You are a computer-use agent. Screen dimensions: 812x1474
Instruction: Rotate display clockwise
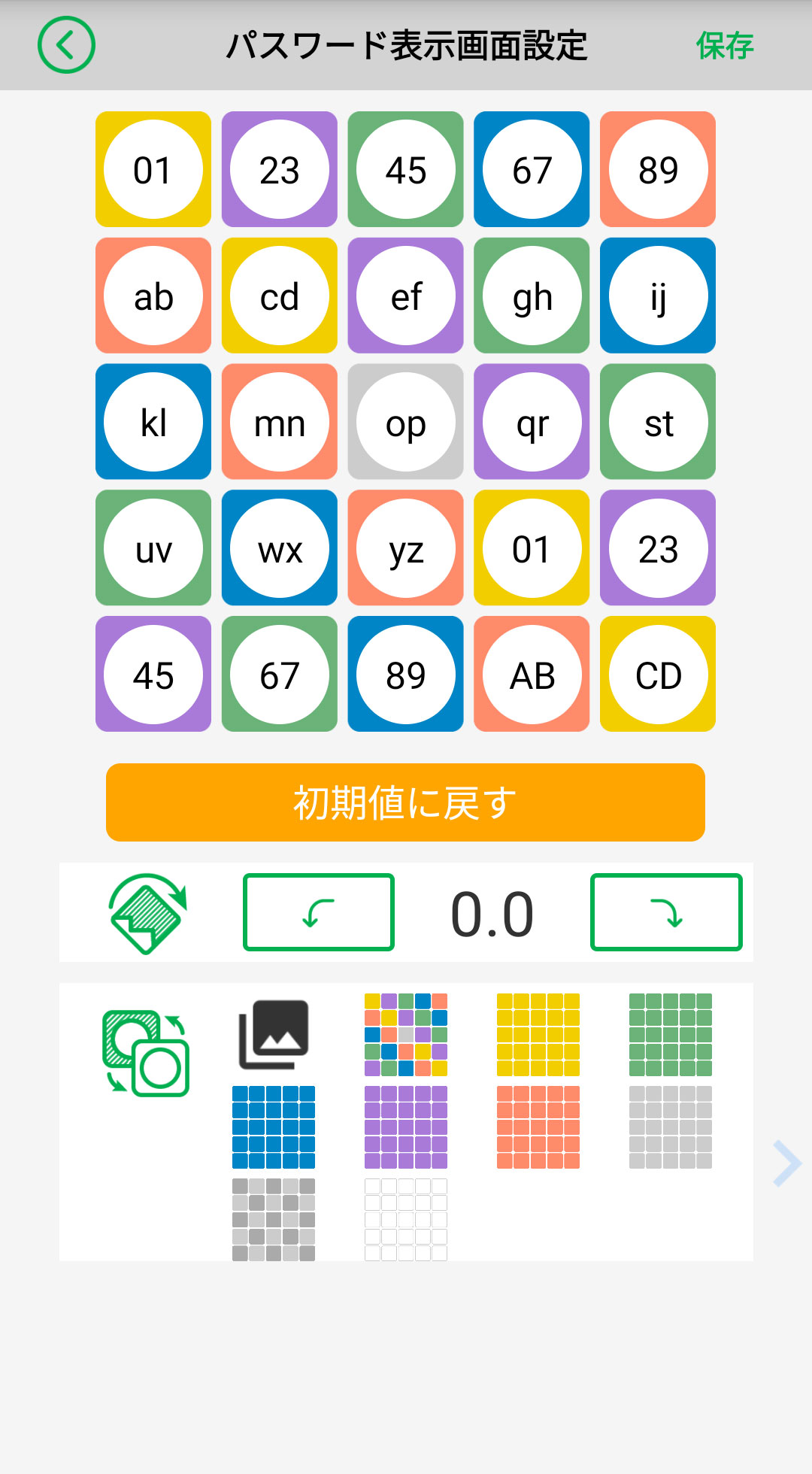(x=666, y=912)
